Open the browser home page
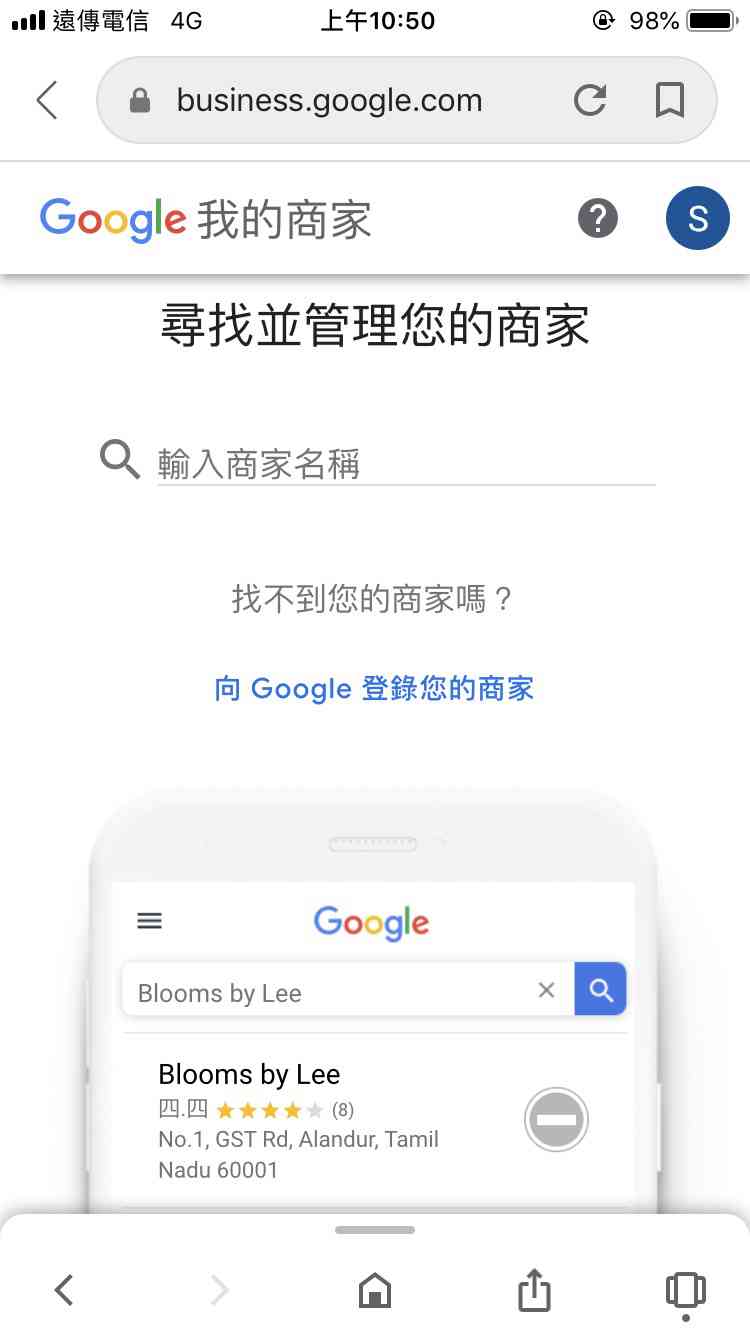Screen dimensions: 750x1334 375,1290
